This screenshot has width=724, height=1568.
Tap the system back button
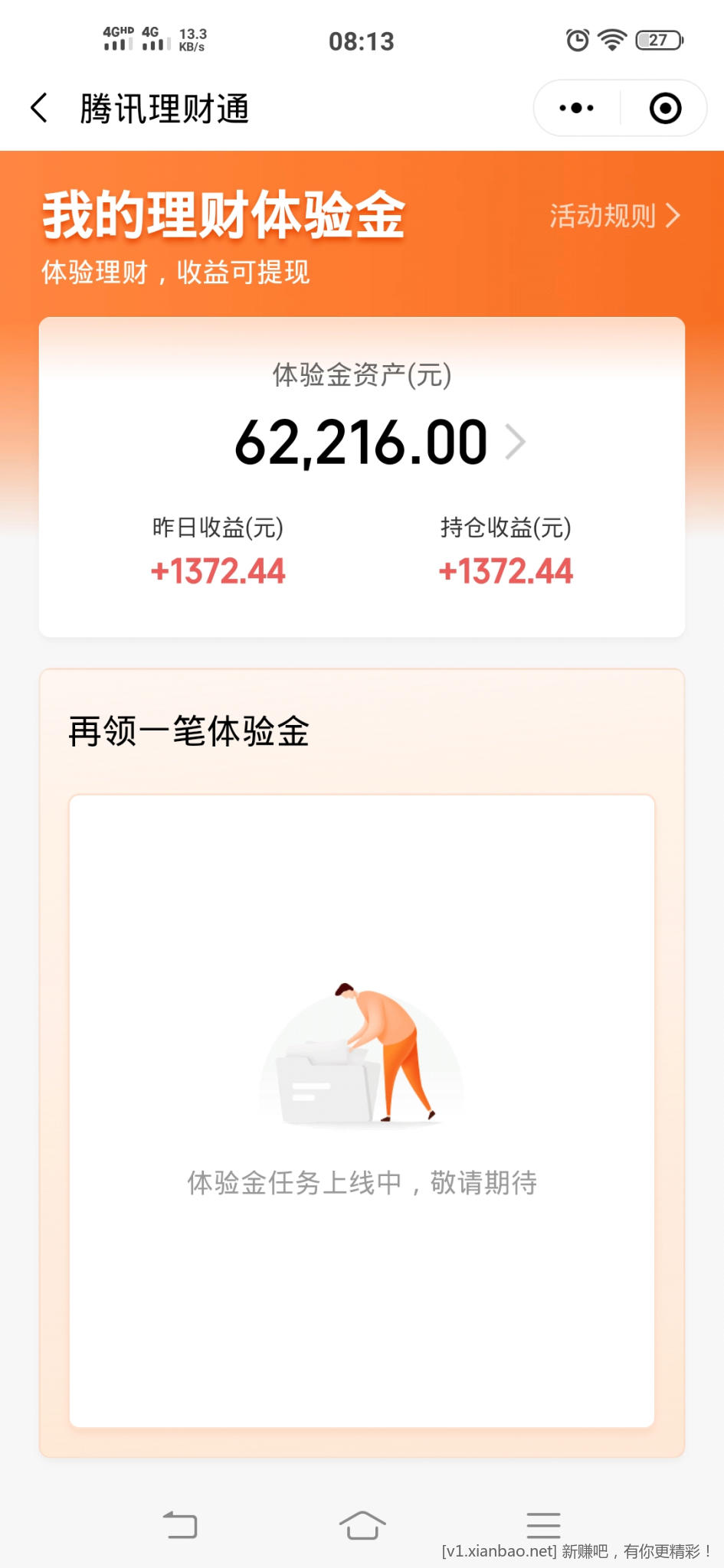click(181, 1524)
